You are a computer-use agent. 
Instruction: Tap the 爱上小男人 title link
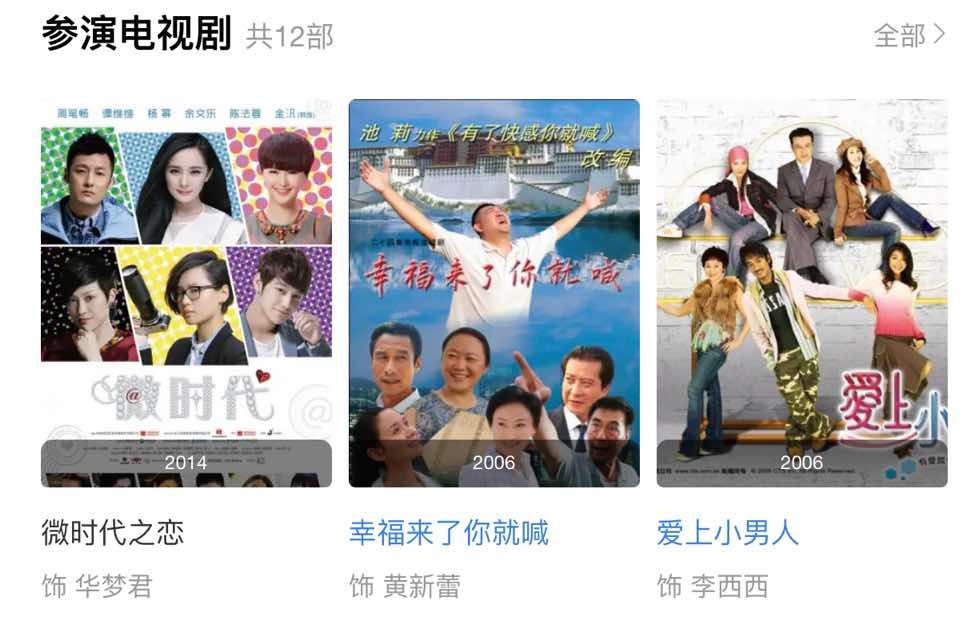pos(728,532)
